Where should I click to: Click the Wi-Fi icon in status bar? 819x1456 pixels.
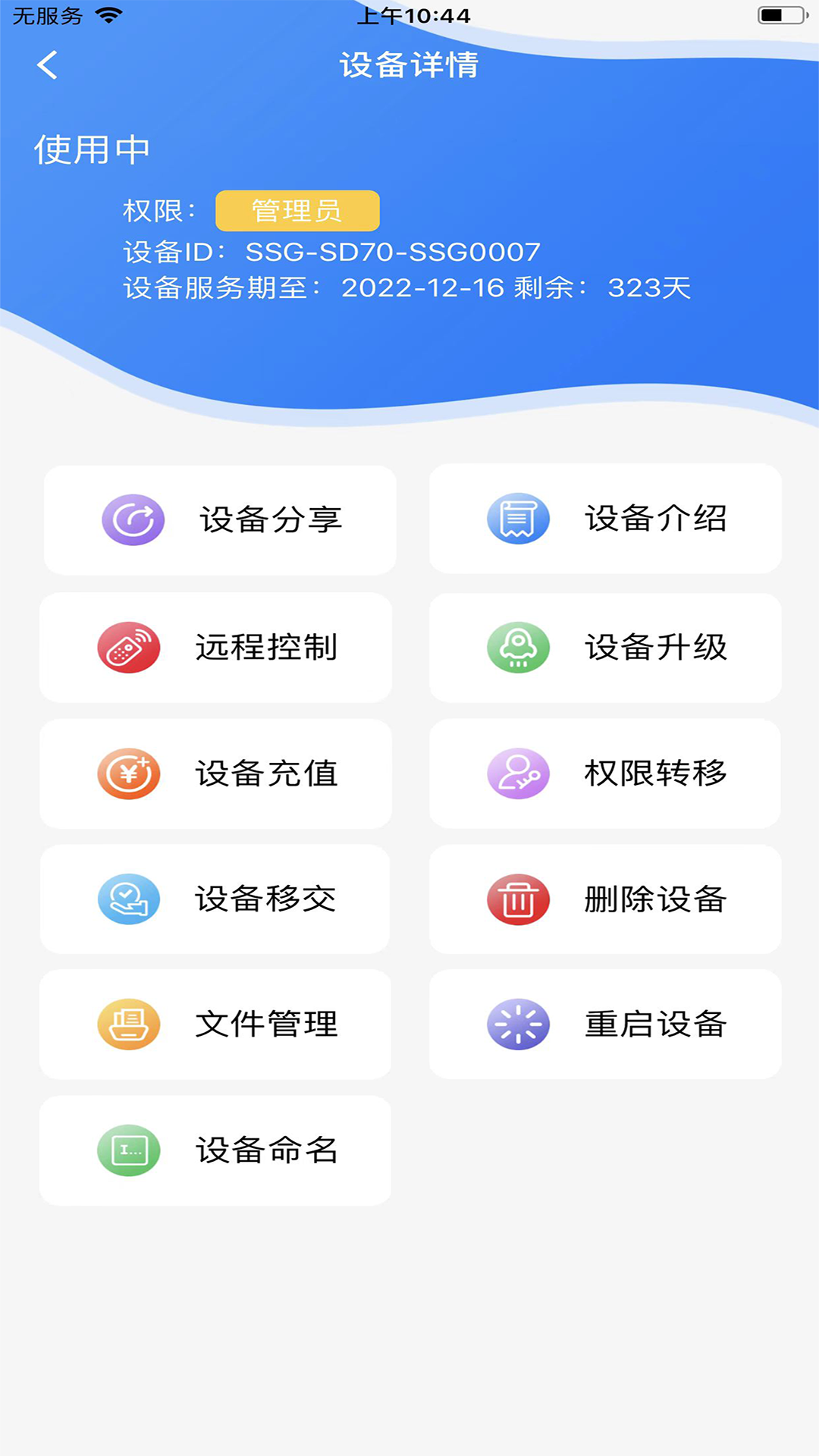106,14
